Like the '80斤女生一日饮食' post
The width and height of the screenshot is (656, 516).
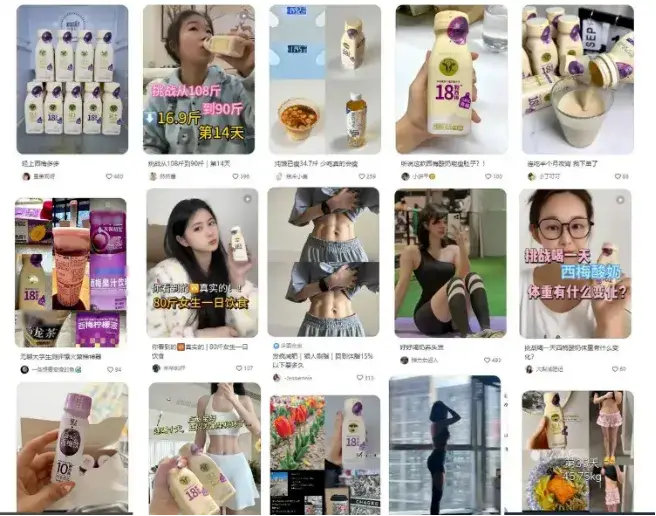235,368
